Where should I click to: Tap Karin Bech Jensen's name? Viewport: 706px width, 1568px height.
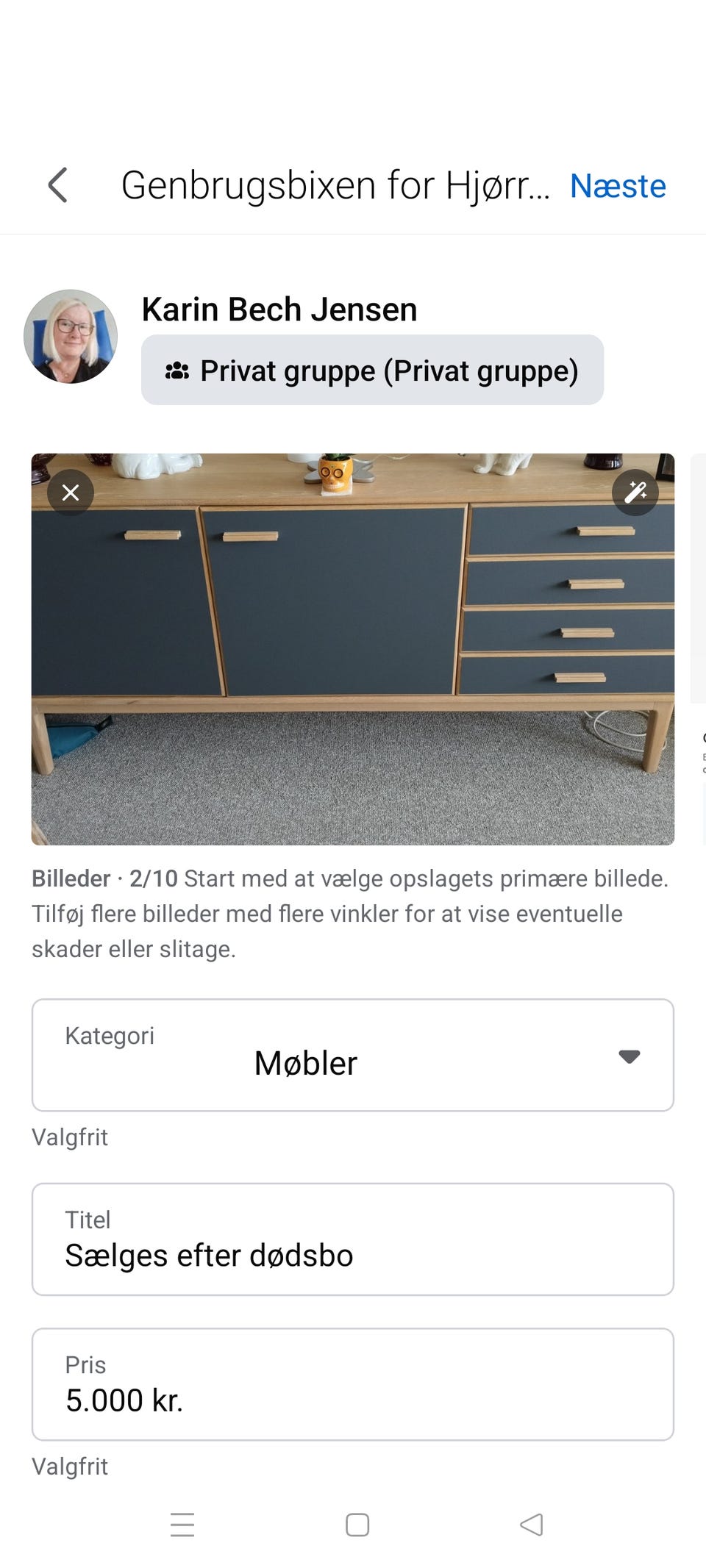[279, 309]
